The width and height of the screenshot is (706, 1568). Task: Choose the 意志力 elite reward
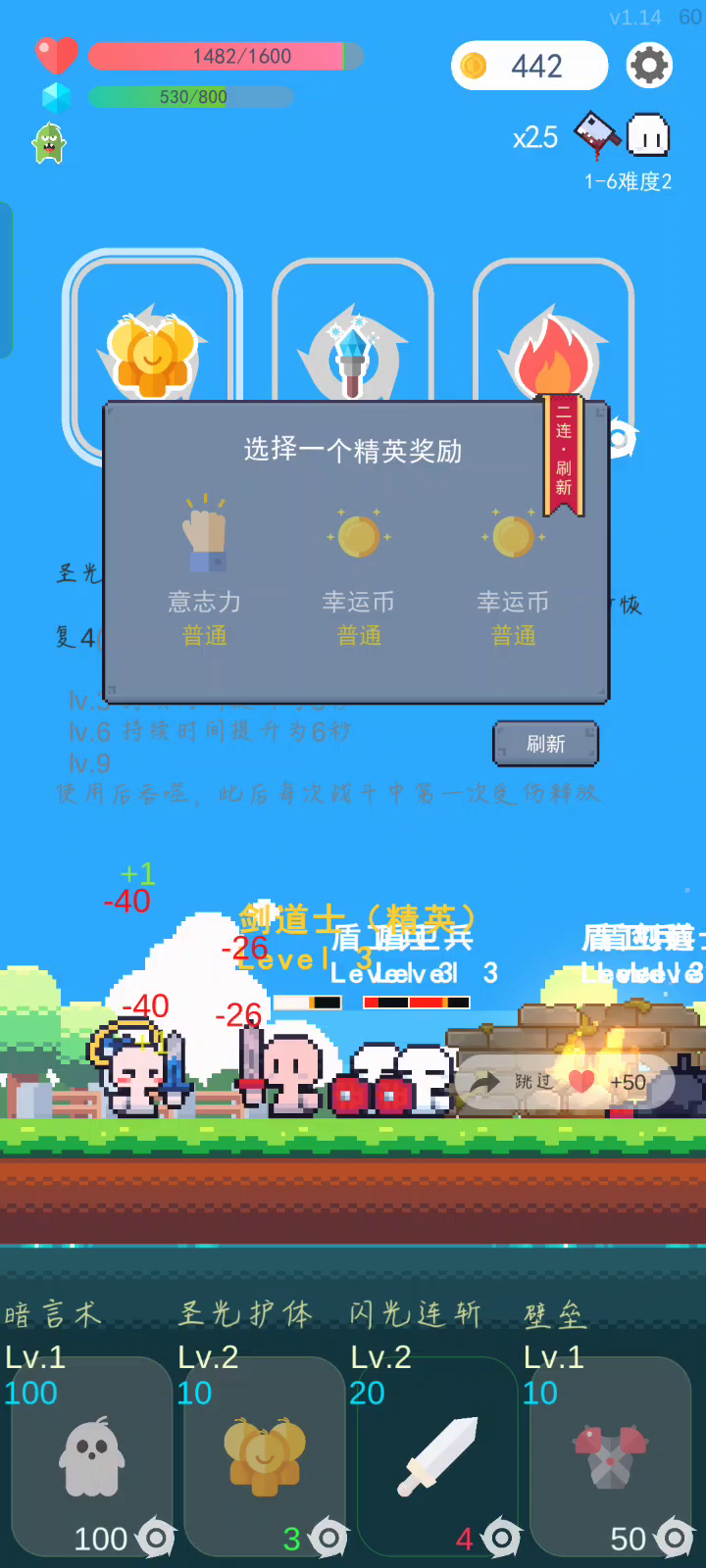click(x=204, y=570)
